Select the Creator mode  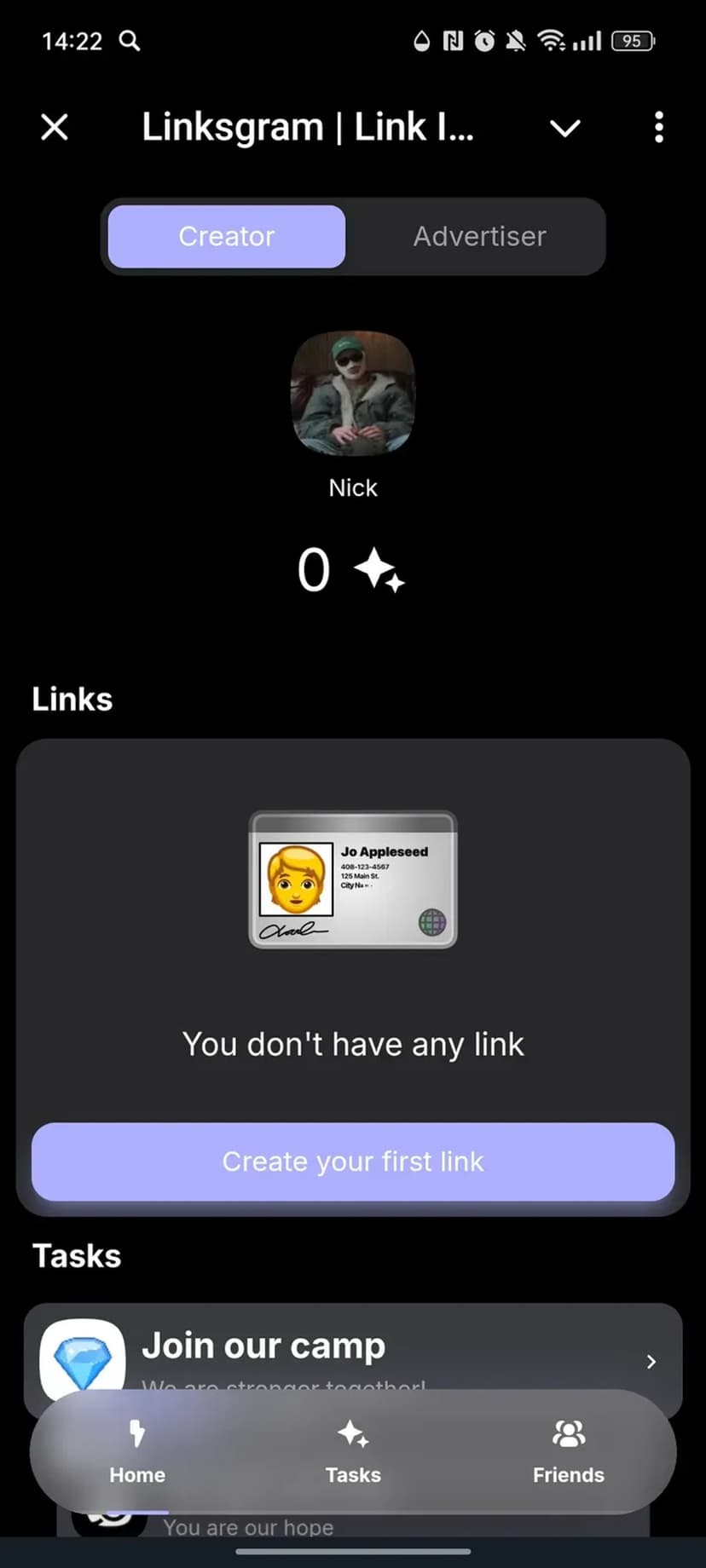click(x=227, y=236)
